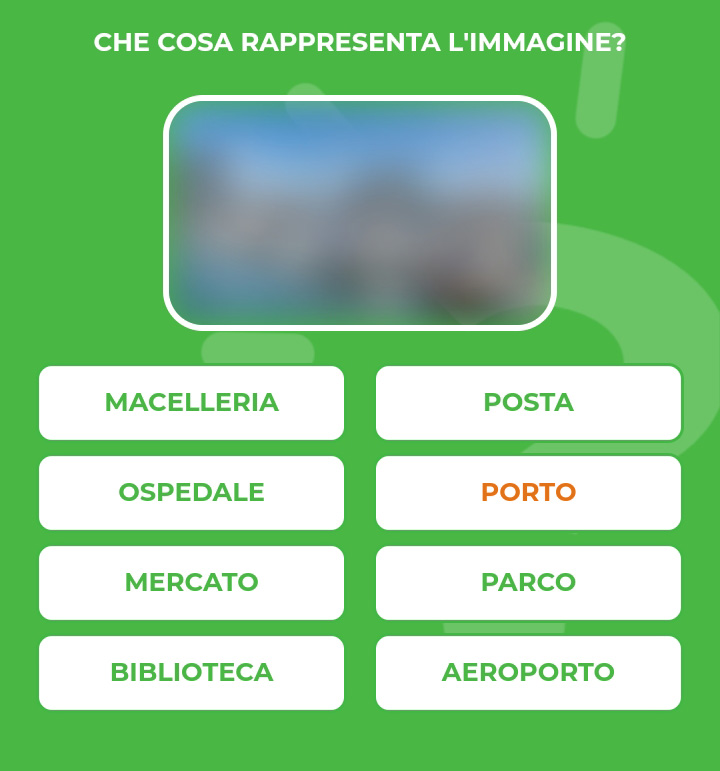Choose the BIBLIOTECA option
This screenshot has height=771, width=720.
click(x=191, y=673)
